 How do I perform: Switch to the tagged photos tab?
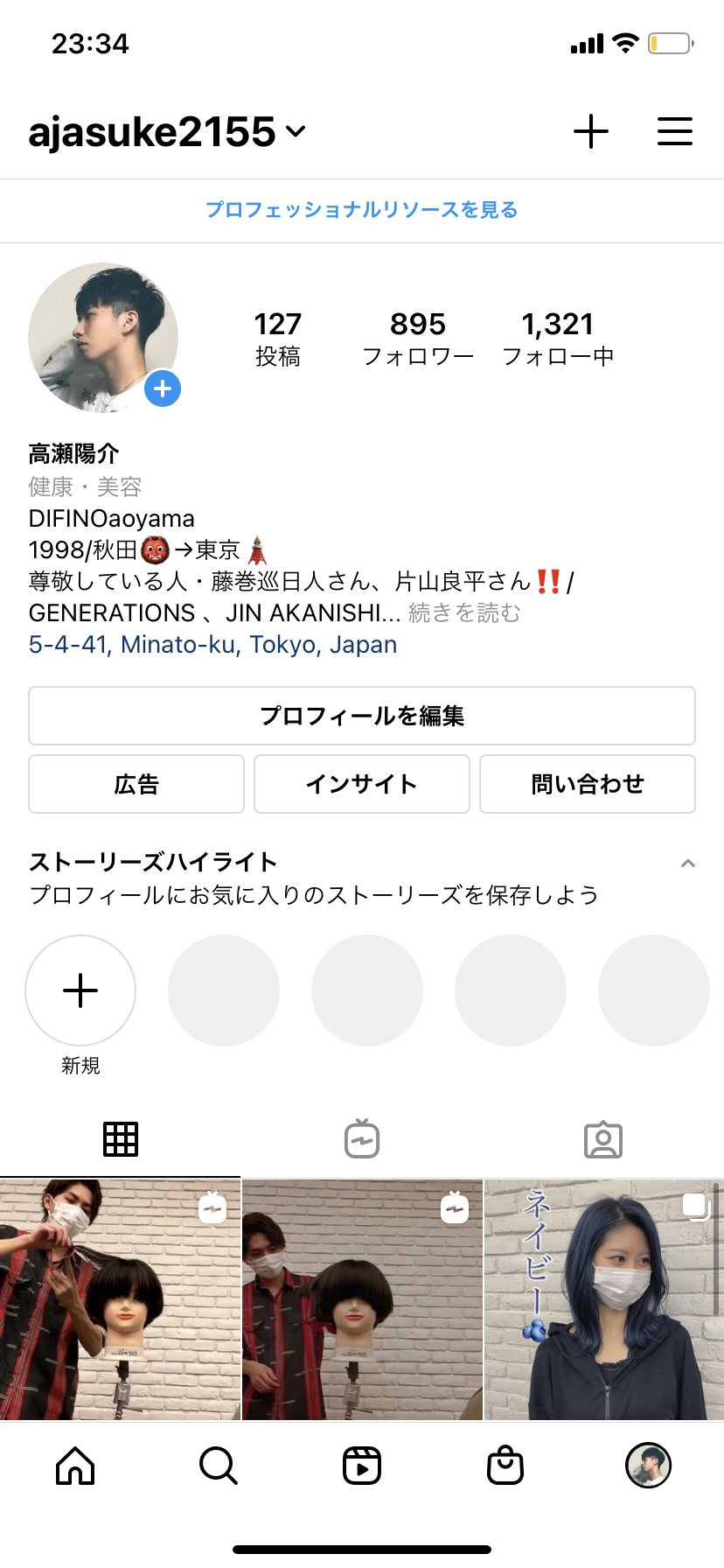(x=603, y=1139)
